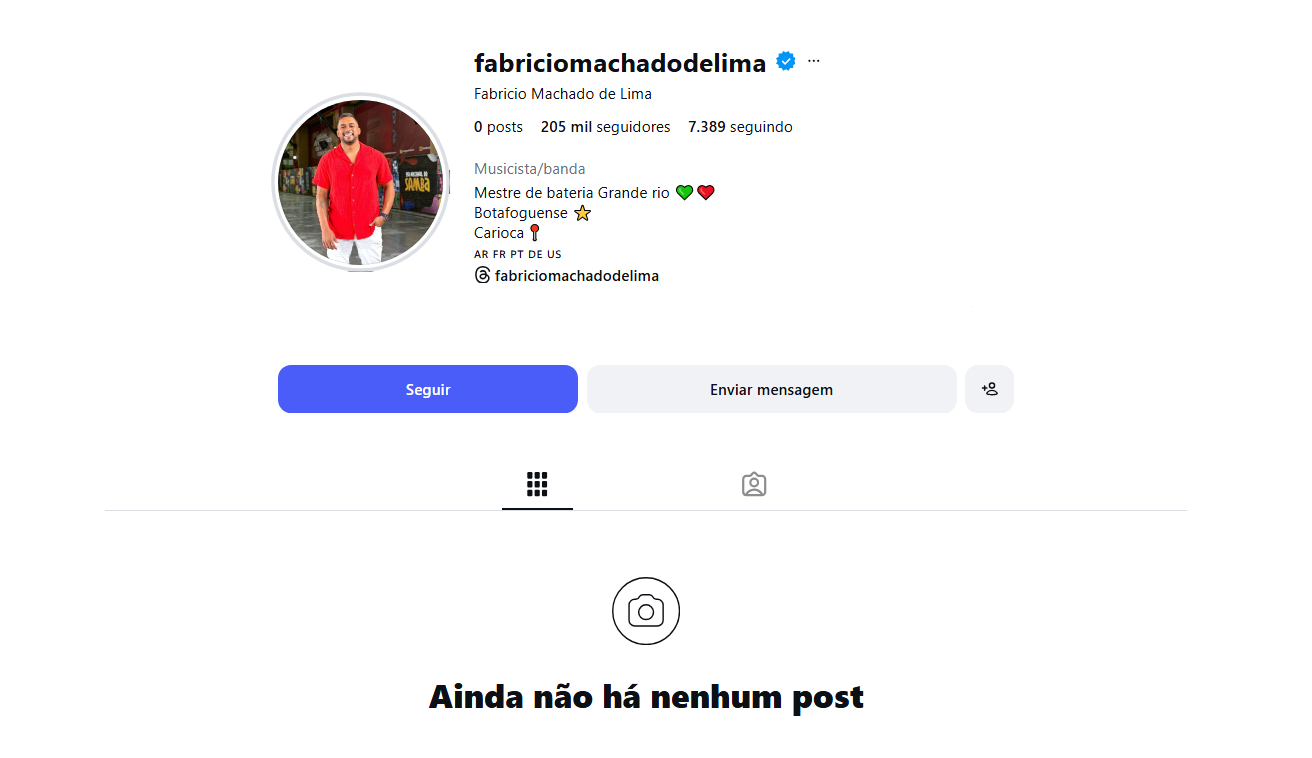
Task: Open the 7.389 seguindo list
Action: 740,127
